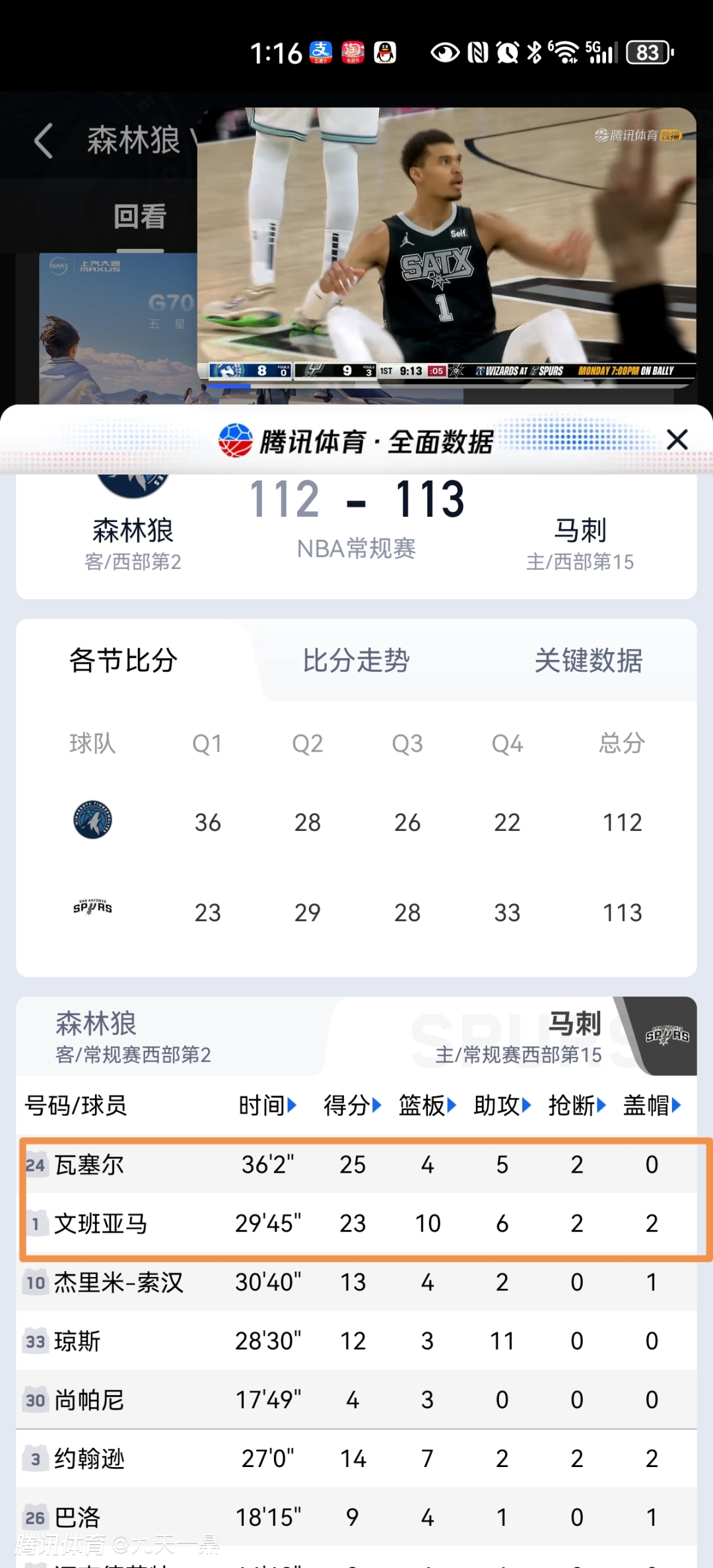Switch to the 回看 tab
This screenshot has height=1568, width=713.
point(140,218)
